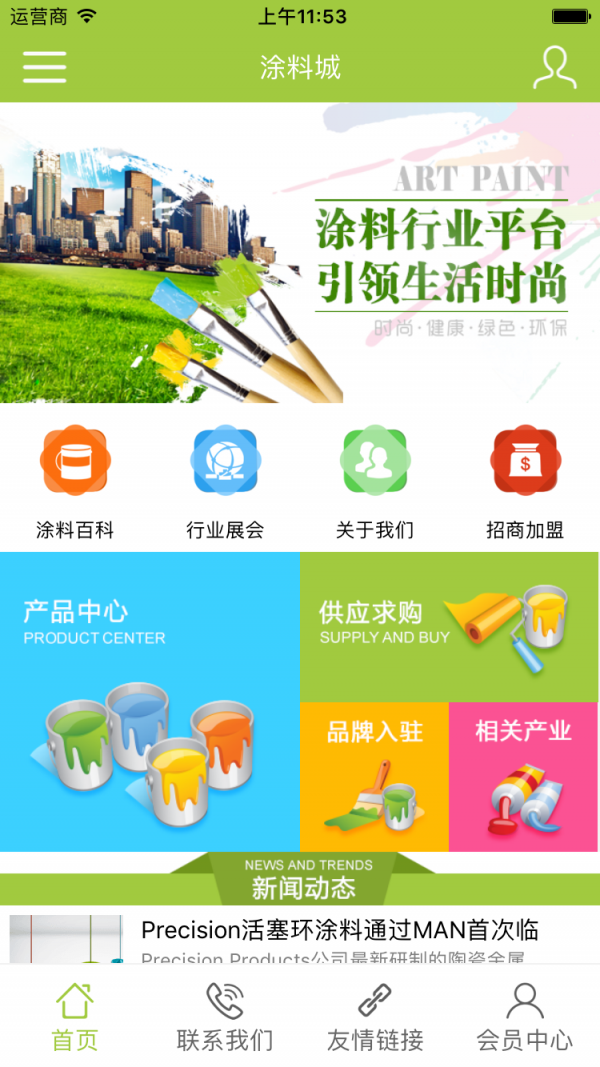Switch to the 首页 tab
Screen dimensions: 600x1067
click(x=75, y=1017)
